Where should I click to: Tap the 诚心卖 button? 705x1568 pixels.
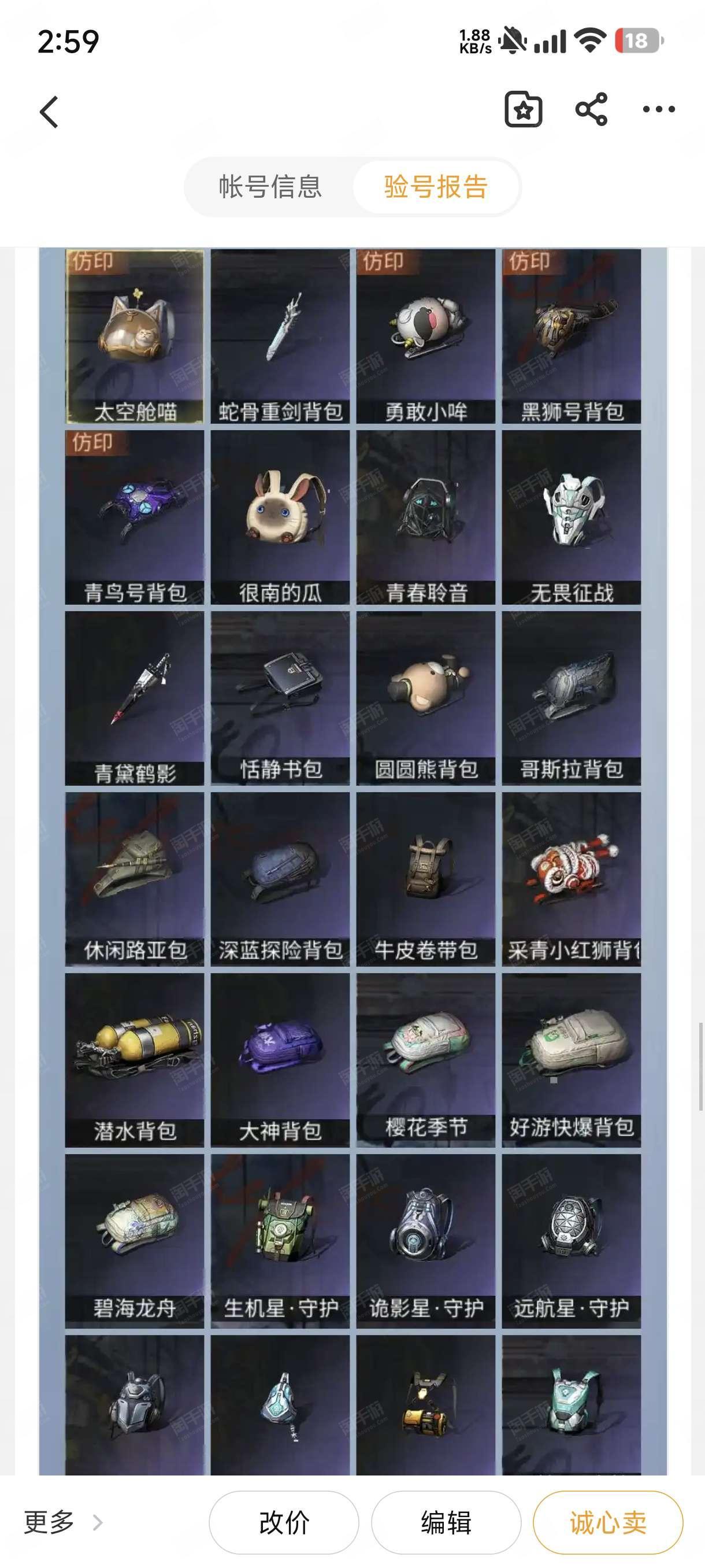[608, 1522]
